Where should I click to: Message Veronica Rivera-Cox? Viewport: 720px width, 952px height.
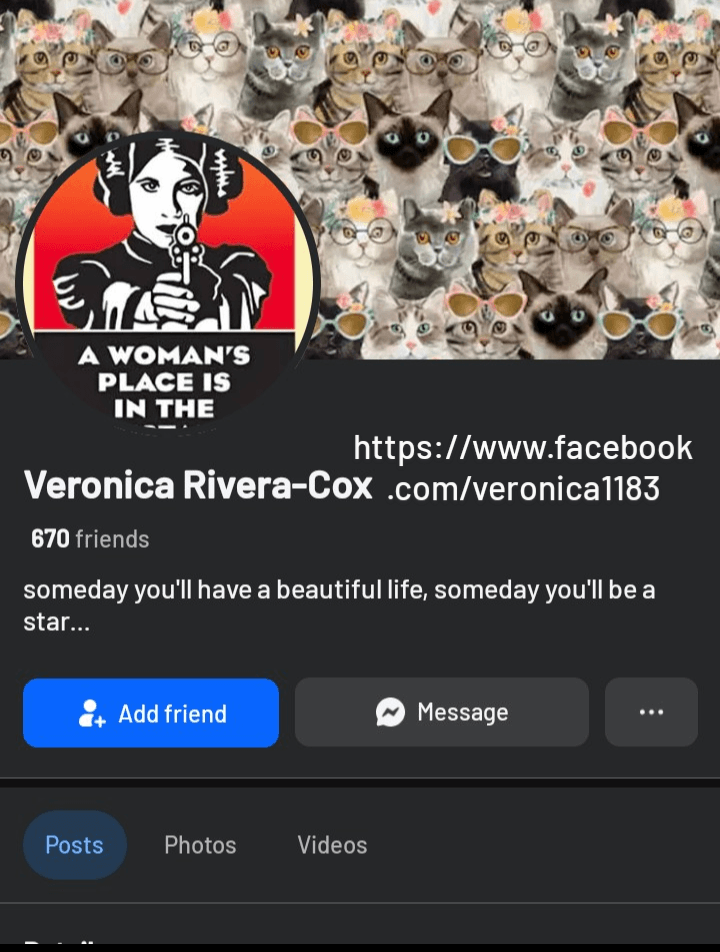441,712
